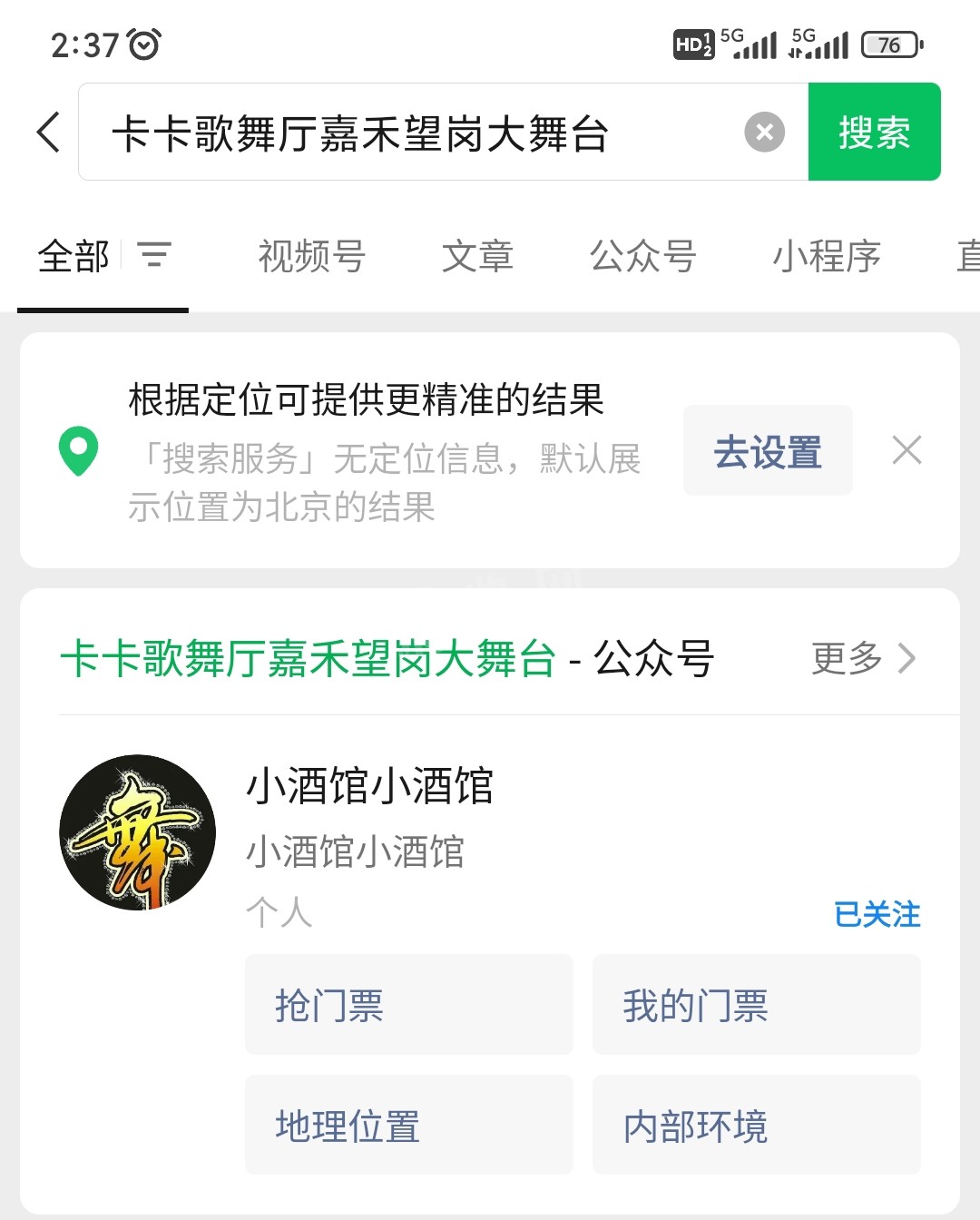
Task: Dismiss the location suggestion banner
Action: 906,450
